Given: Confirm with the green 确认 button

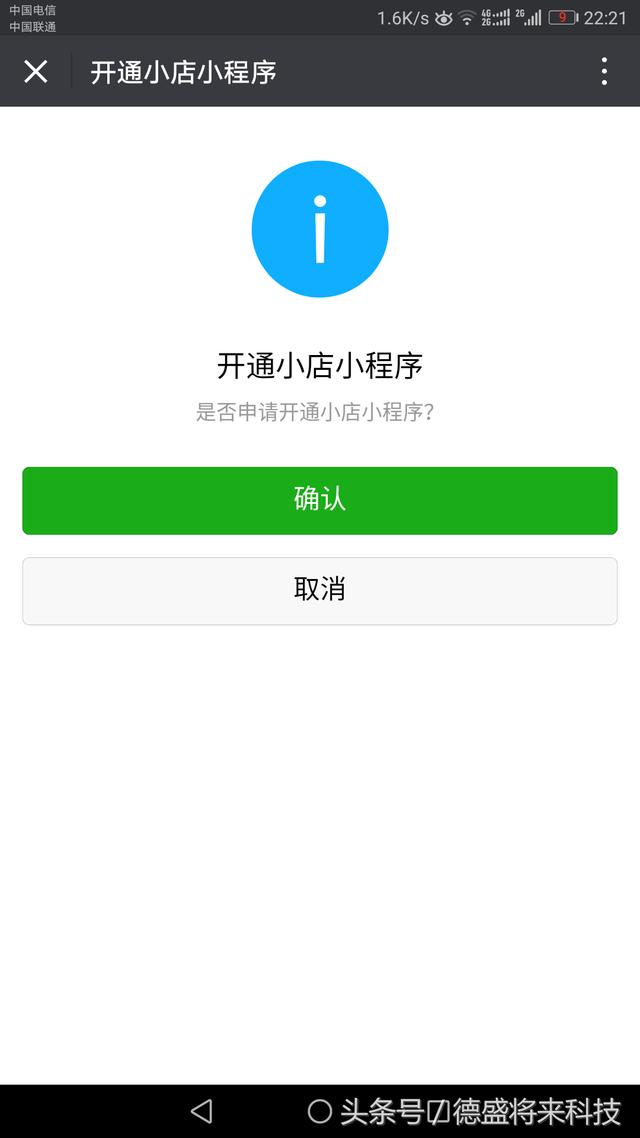Looking at the screenshot, I should tap(320, 500).
